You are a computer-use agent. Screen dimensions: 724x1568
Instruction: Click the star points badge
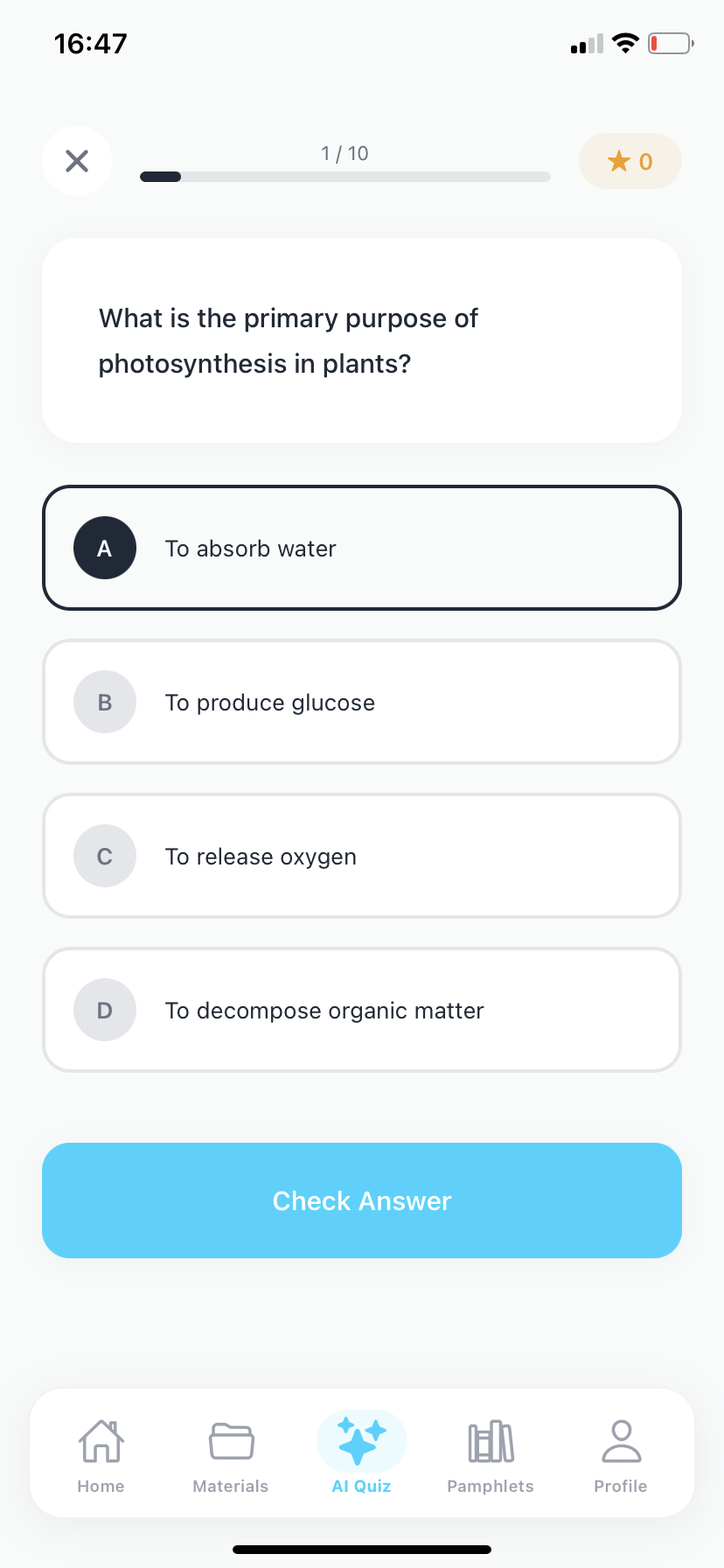pos(630,161)
